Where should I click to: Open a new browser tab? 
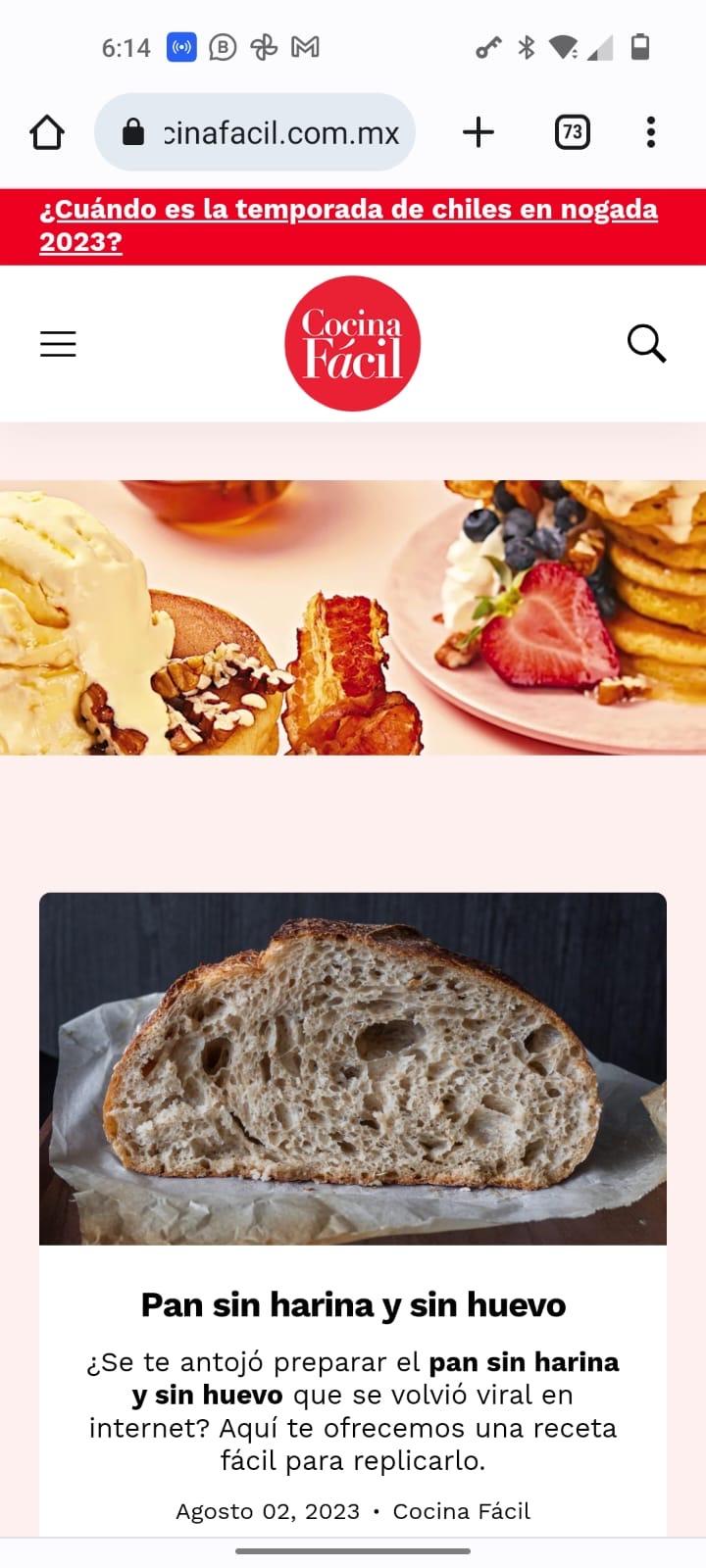pyautogui.click(x=479, y=132)
